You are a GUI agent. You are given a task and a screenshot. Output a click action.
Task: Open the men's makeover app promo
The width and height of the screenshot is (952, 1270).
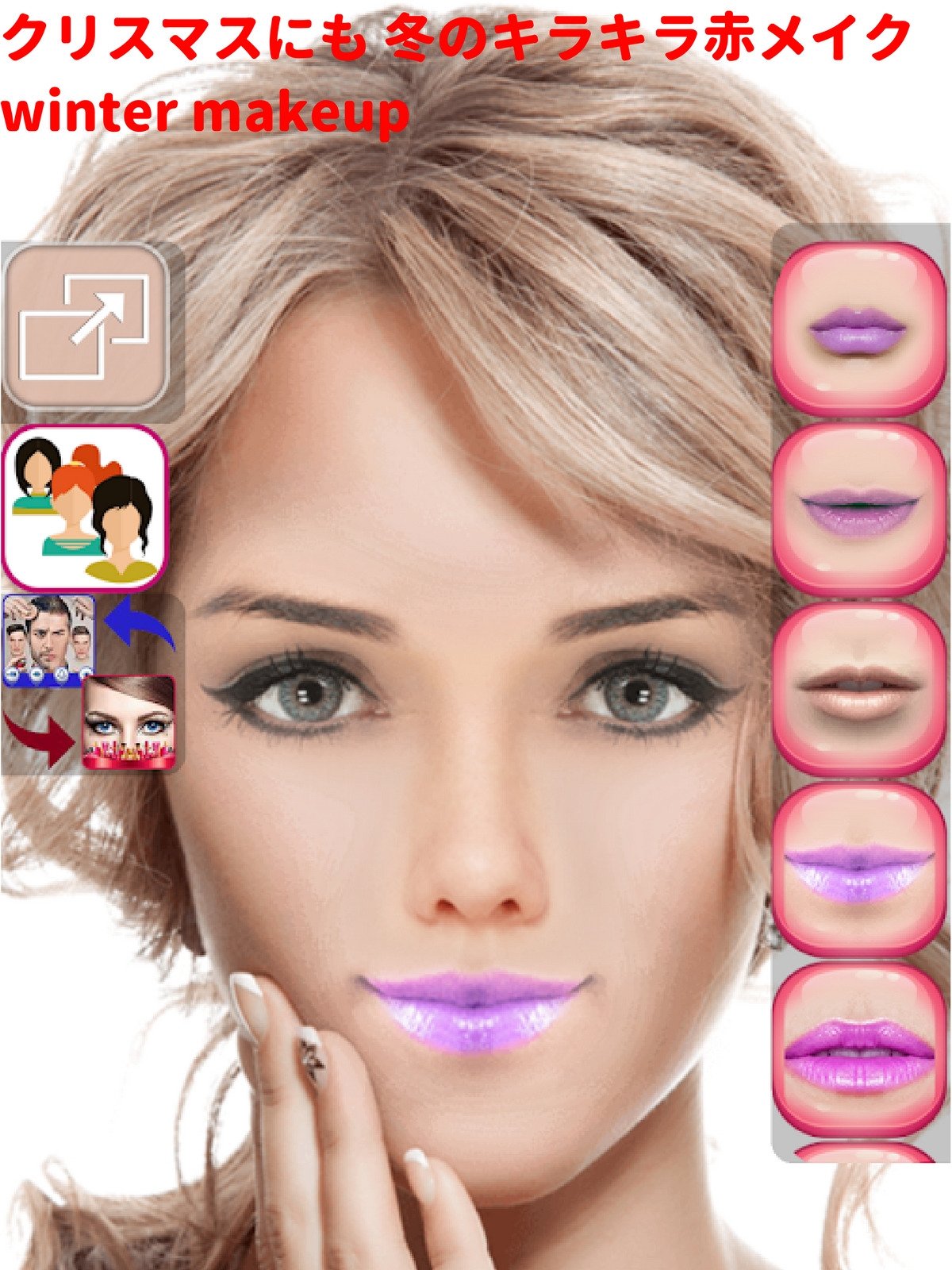[x=49, y=640]
